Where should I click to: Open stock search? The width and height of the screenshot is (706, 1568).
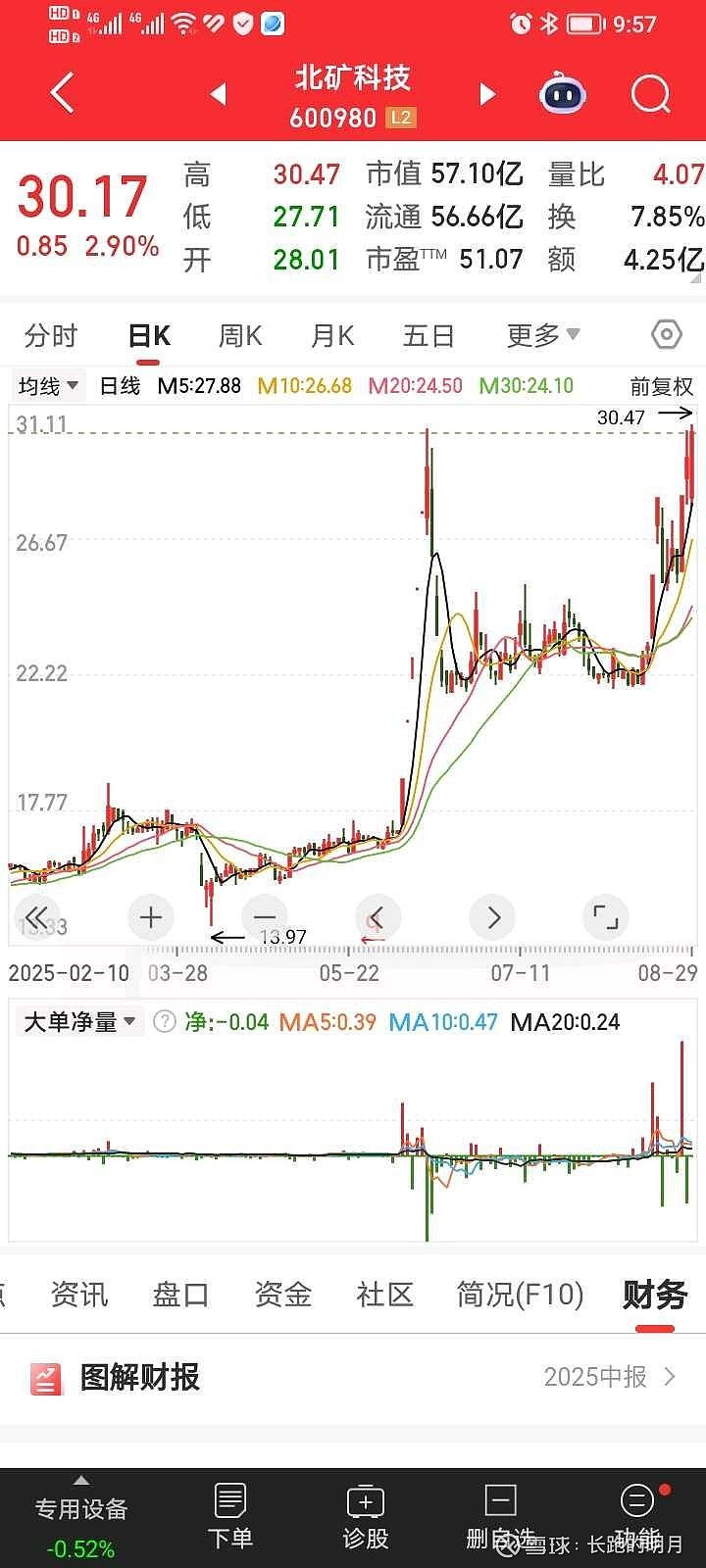coord(650,95)
